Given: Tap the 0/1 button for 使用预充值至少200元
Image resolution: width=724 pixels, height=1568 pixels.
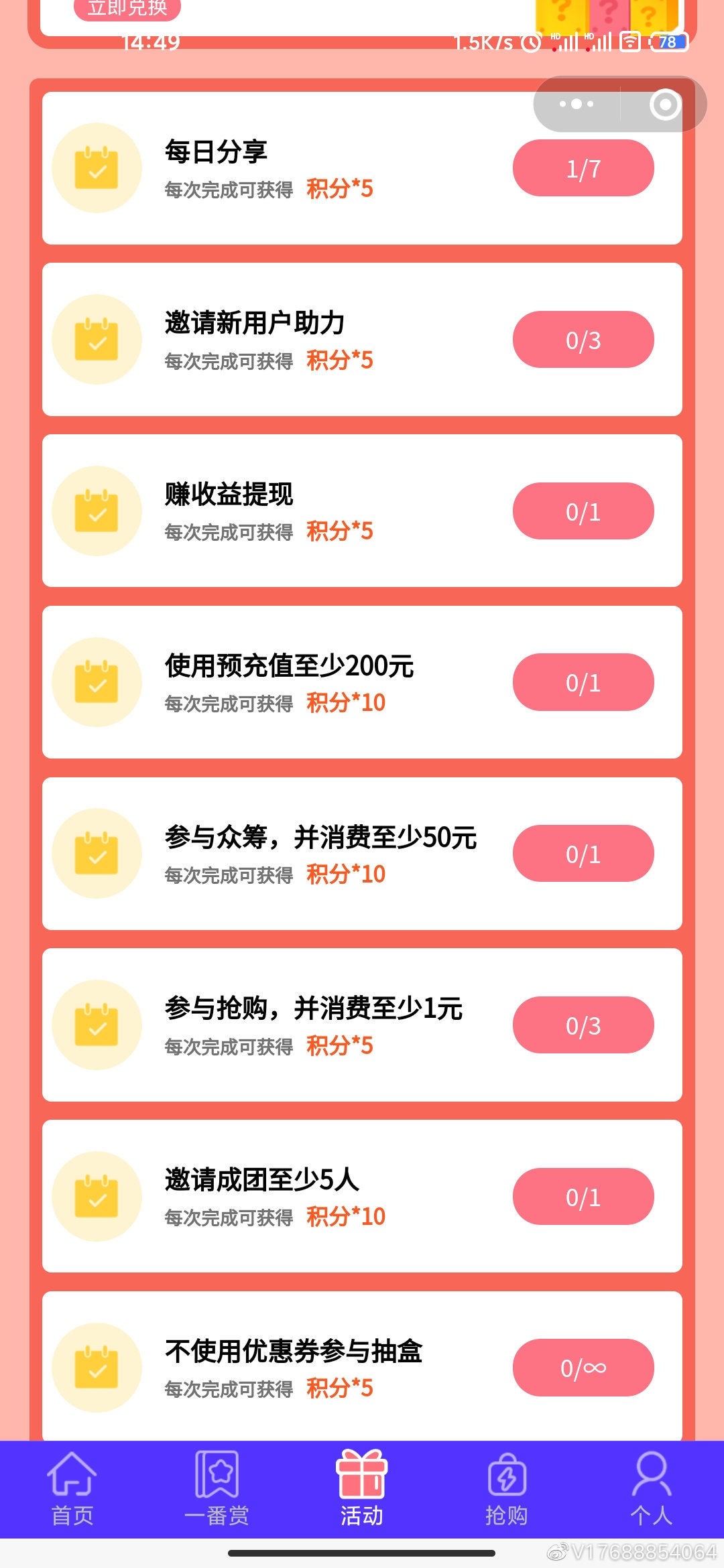Looking at the screenshot, I should (583, 682).
